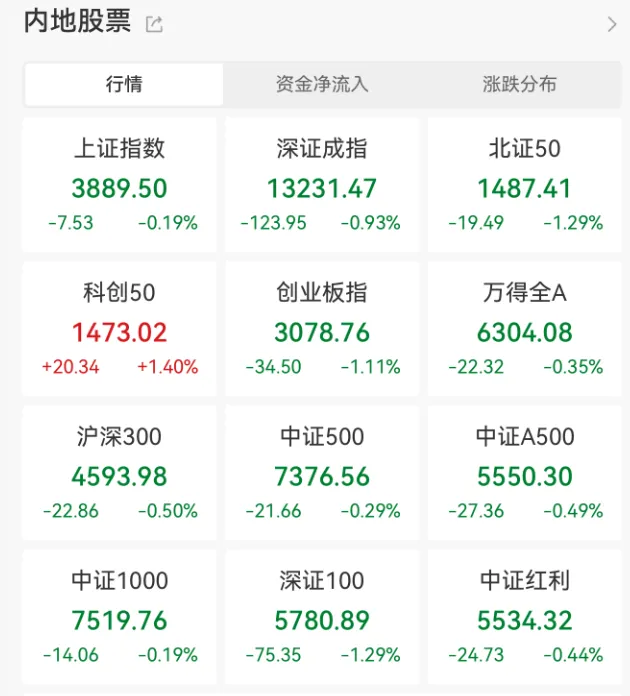Screen dimensions: 630x696
Task: Open the 上证指数 index card
Action: click(x=120, y=185)
